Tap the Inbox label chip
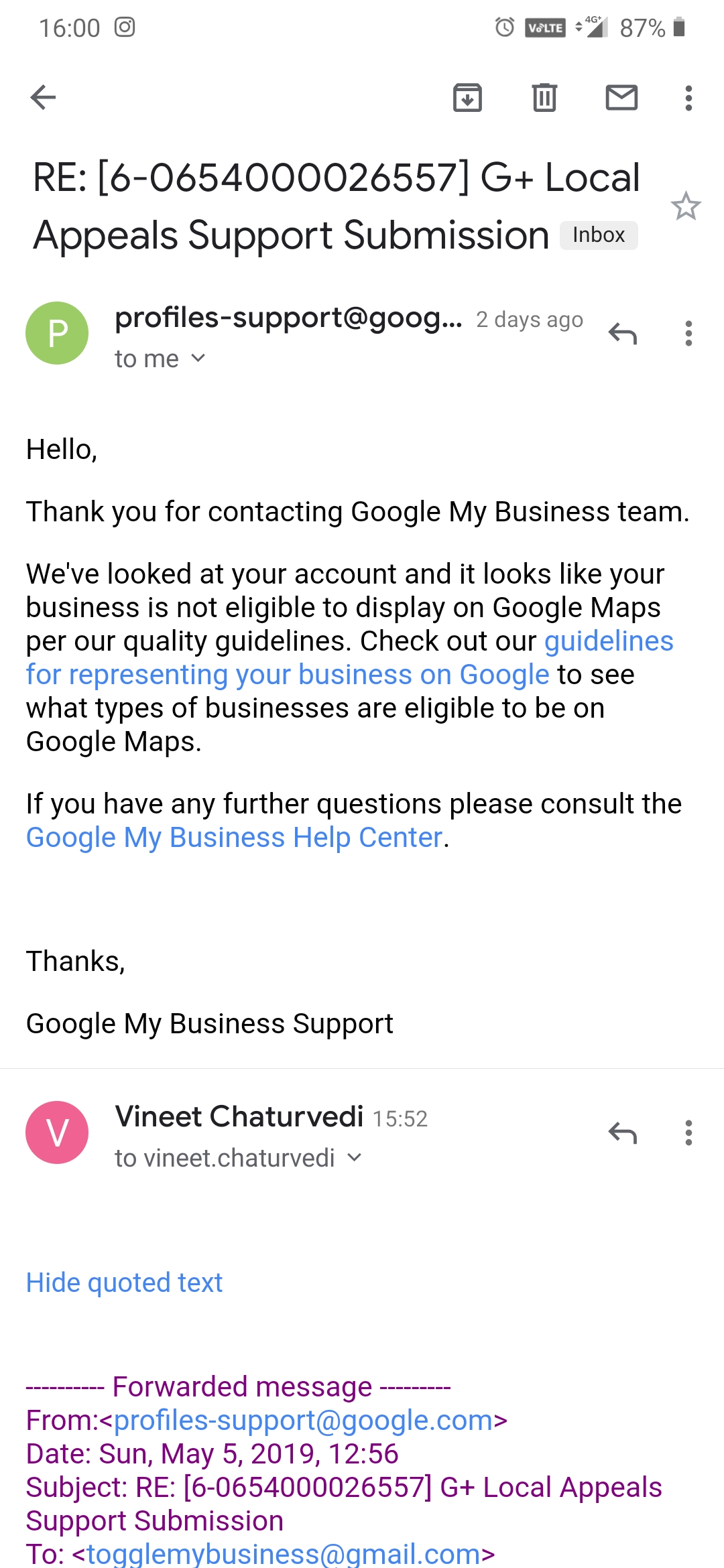The width and height of the screenshot is (724, 1568). coord(599,235)
